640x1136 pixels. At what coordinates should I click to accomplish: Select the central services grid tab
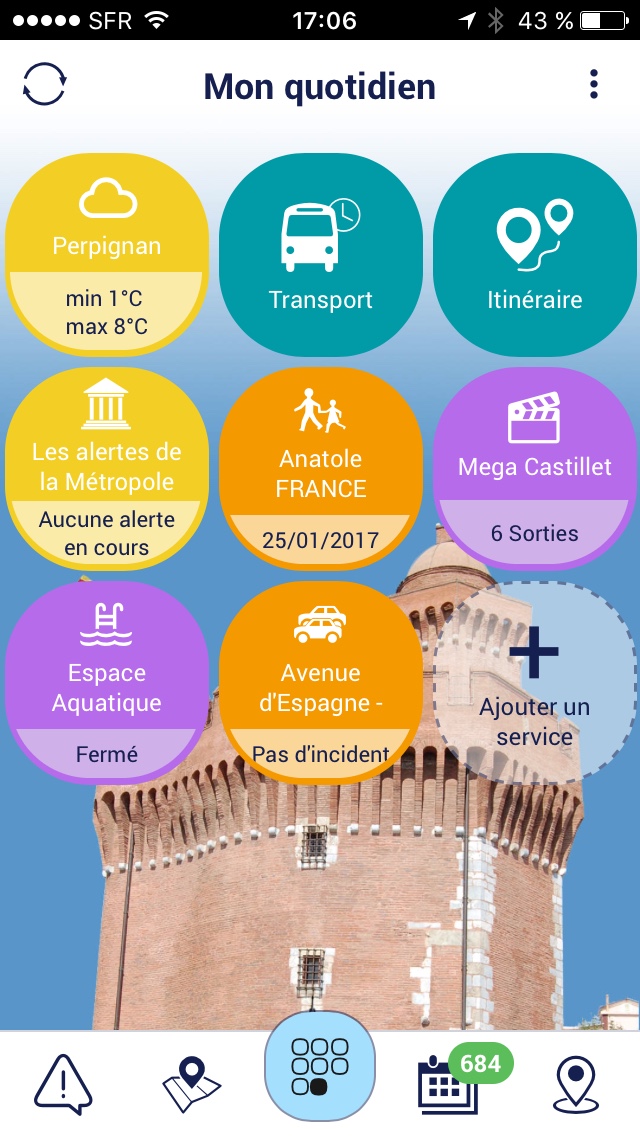[320, 1066]
